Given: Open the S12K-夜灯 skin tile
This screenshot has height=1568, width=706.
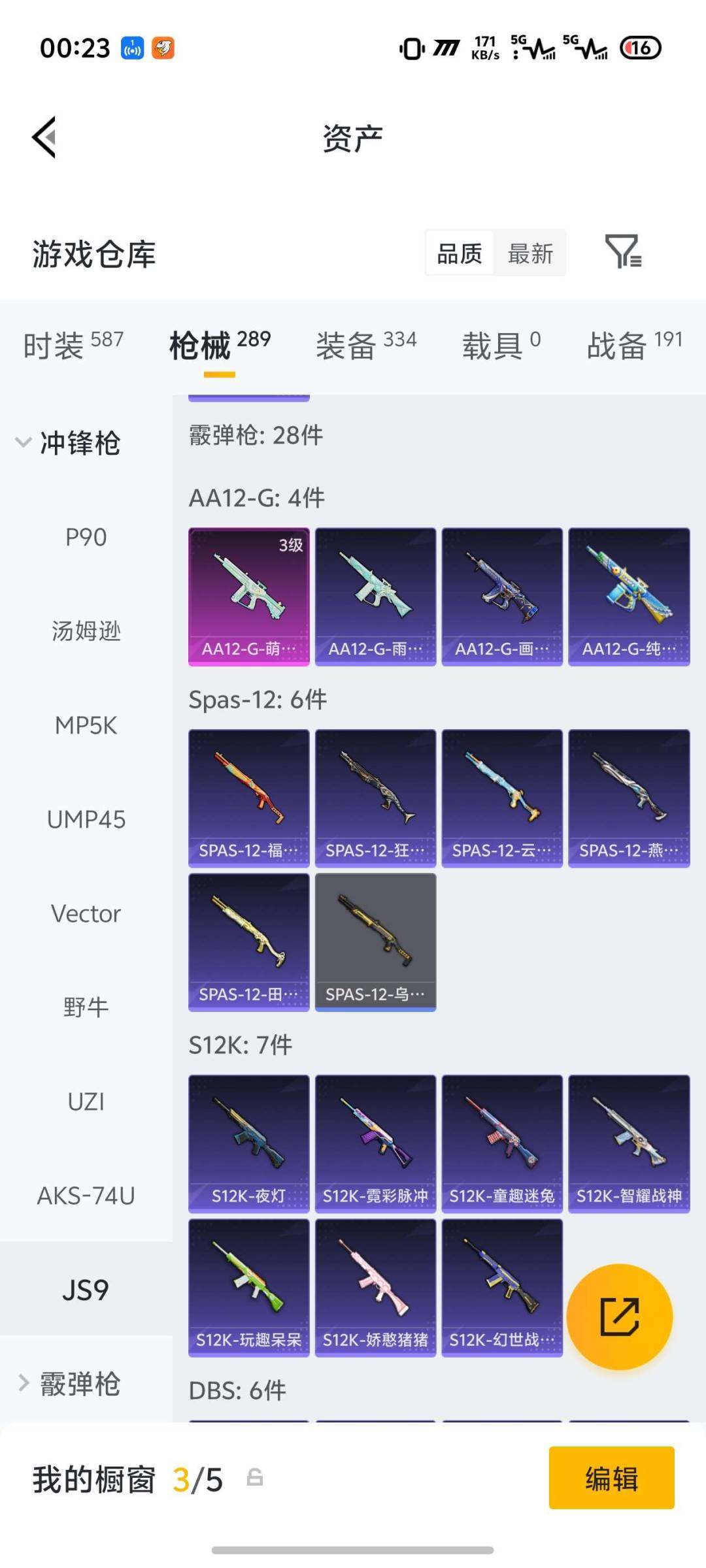Looking at the screenshot, I should click(x=248, y=1143).
